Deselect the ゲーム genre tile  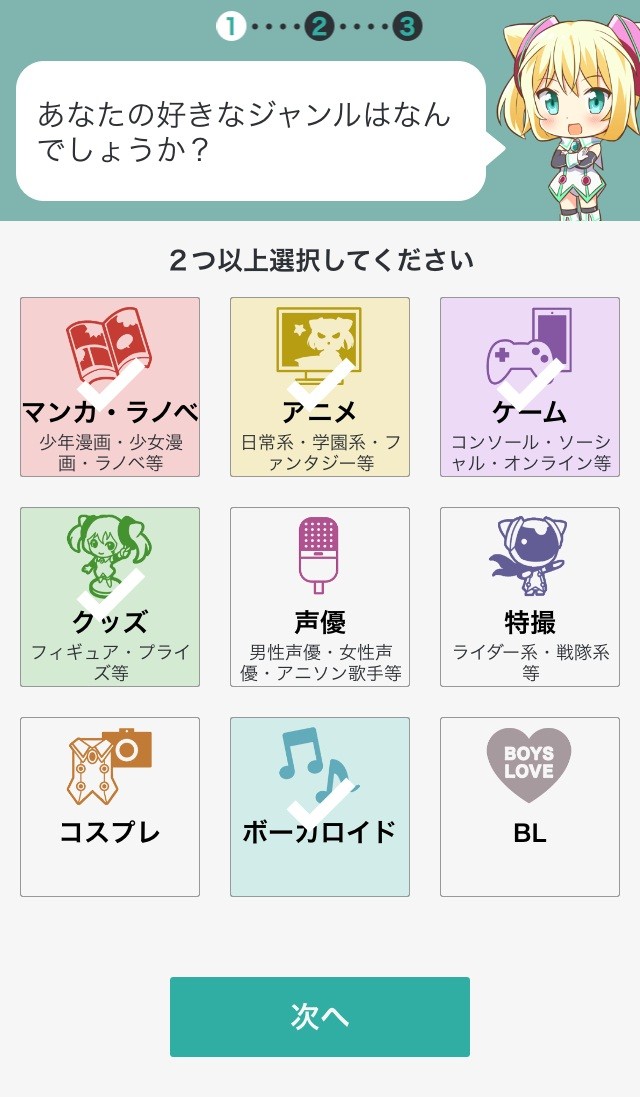pos(530,387)
